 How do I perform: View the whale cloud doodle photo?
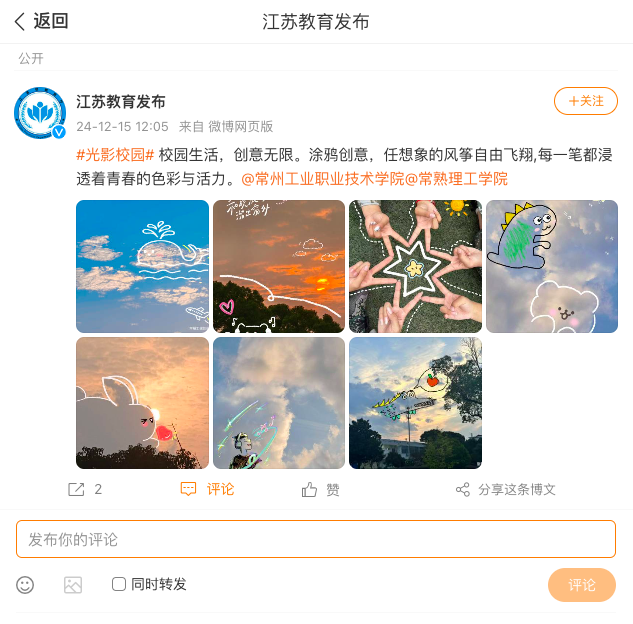tap(143, 266)
